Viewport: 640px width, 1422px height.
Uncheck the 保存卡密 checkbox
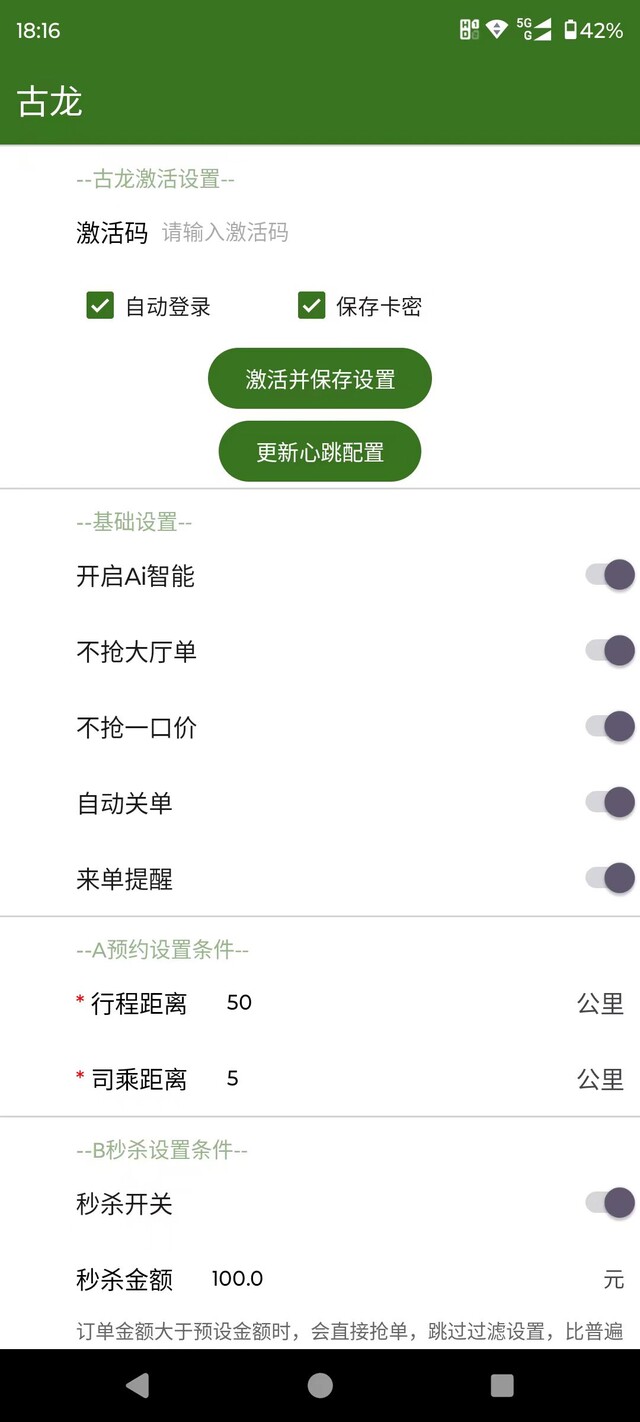312,306
